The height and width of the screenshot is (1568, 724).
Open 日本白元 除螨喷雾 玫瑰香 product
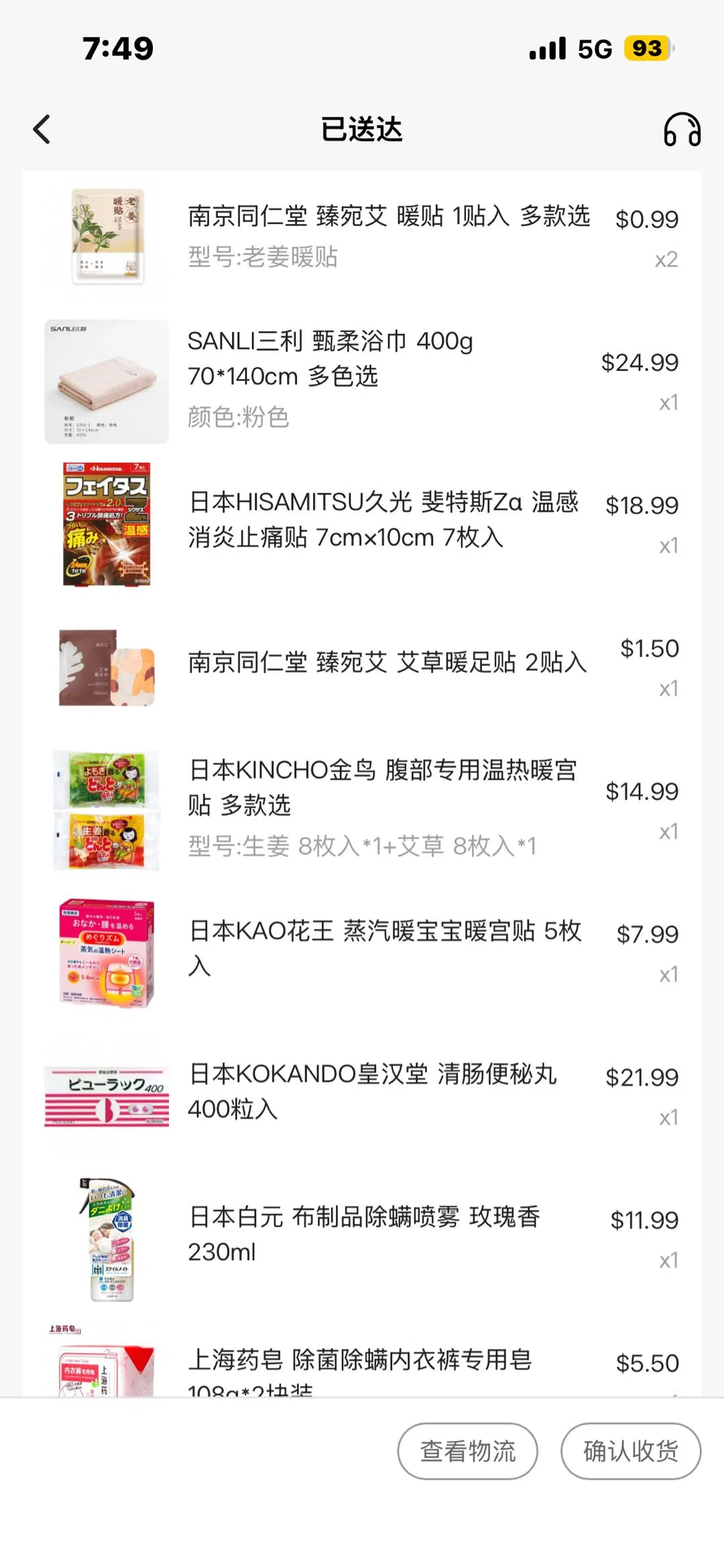[x=364, y=1234]
